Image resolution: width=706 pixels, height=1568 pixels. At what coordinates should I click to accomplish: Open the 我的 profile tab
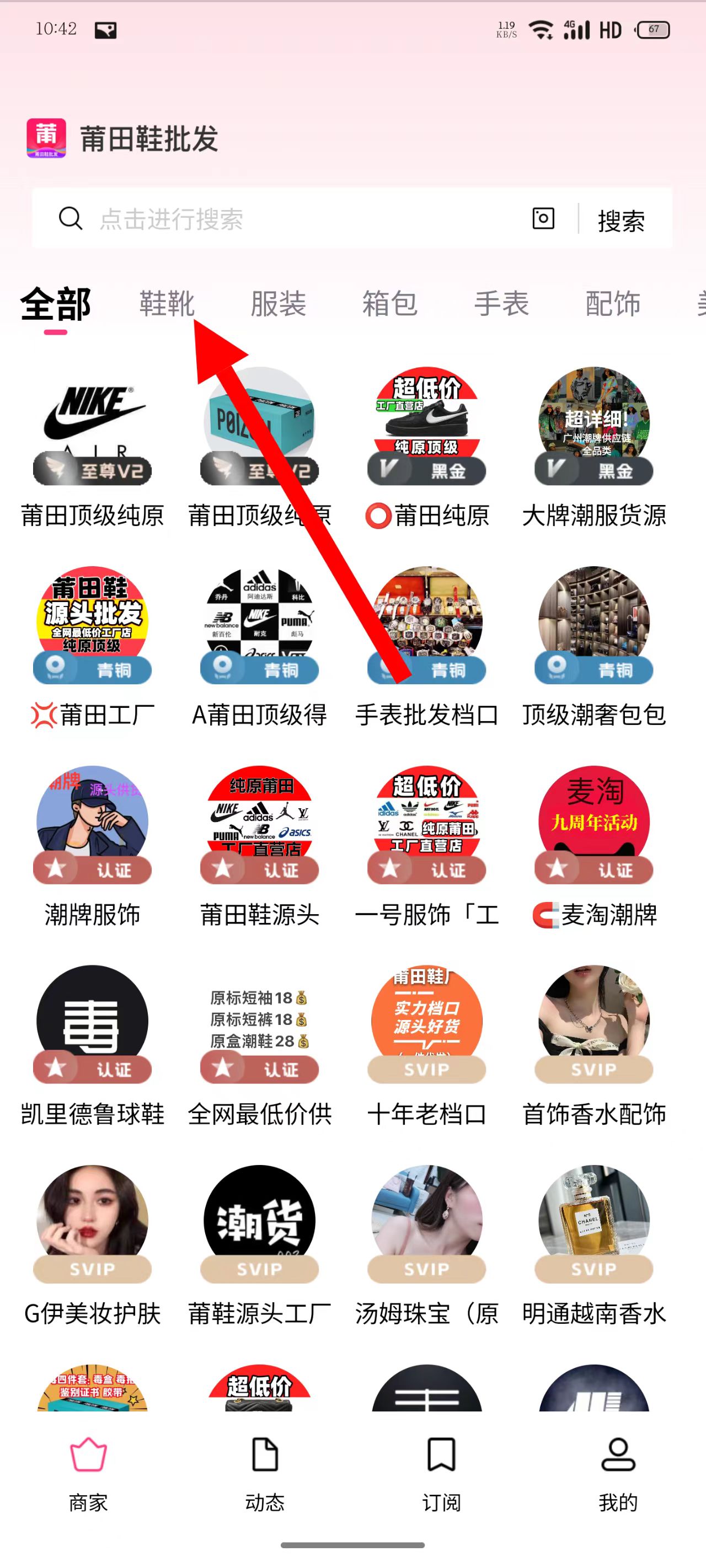click(x=618, y=1474)
